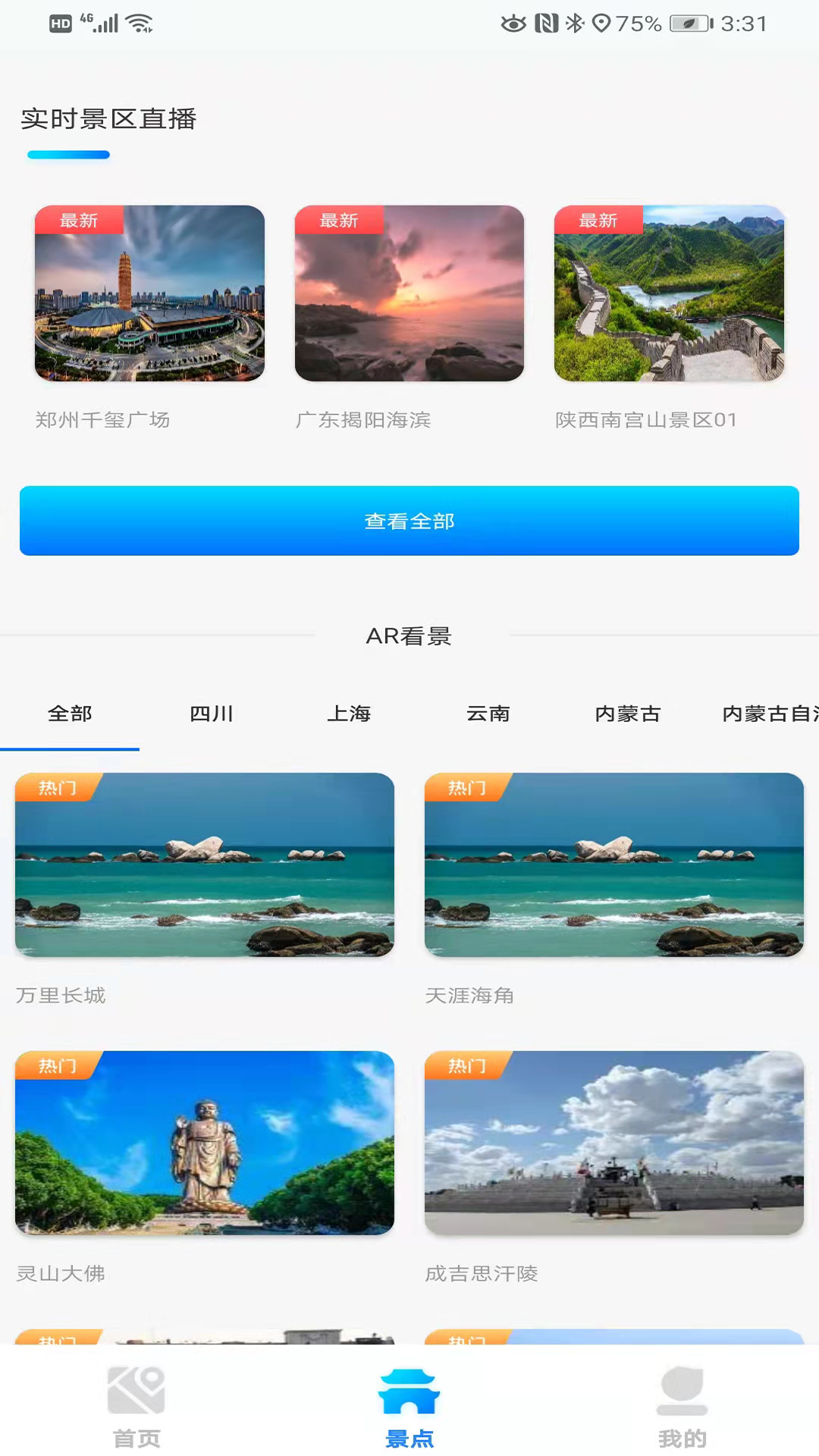This screenshot has height=1456, width=819.
Task: Switch to the 云南 filter tab
Action: (489, 714)
